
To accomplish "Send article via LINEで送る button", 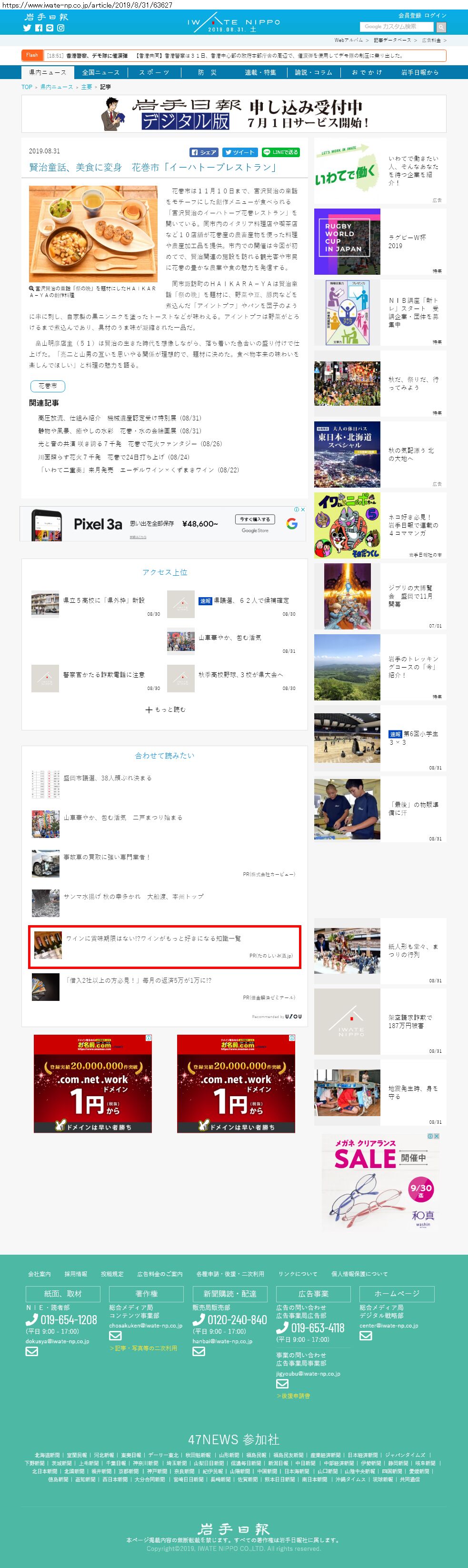I will pos(280,152).
